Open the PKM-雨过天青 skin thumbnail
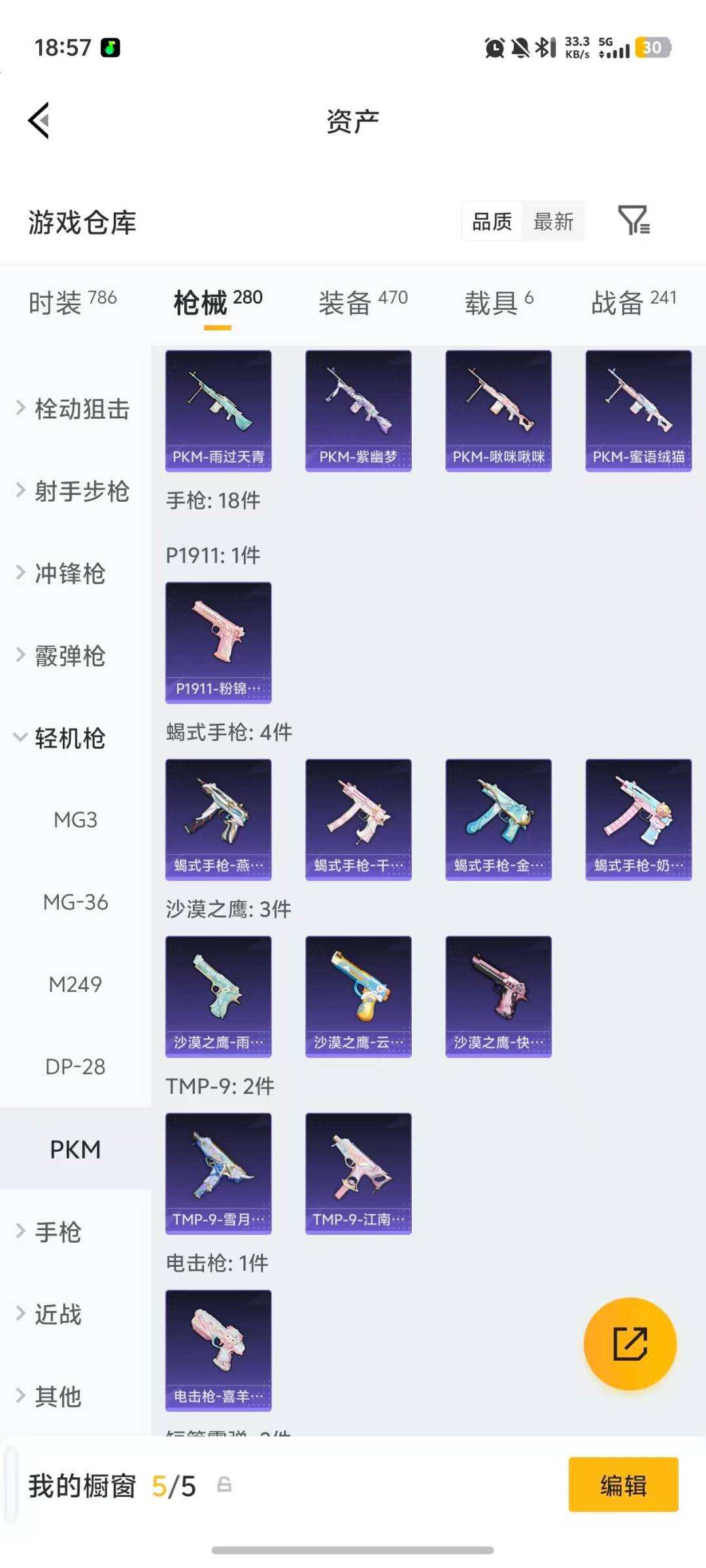The width and height of the screenshot is (706, 1568). pyautogui.click(x=218, y=409)
